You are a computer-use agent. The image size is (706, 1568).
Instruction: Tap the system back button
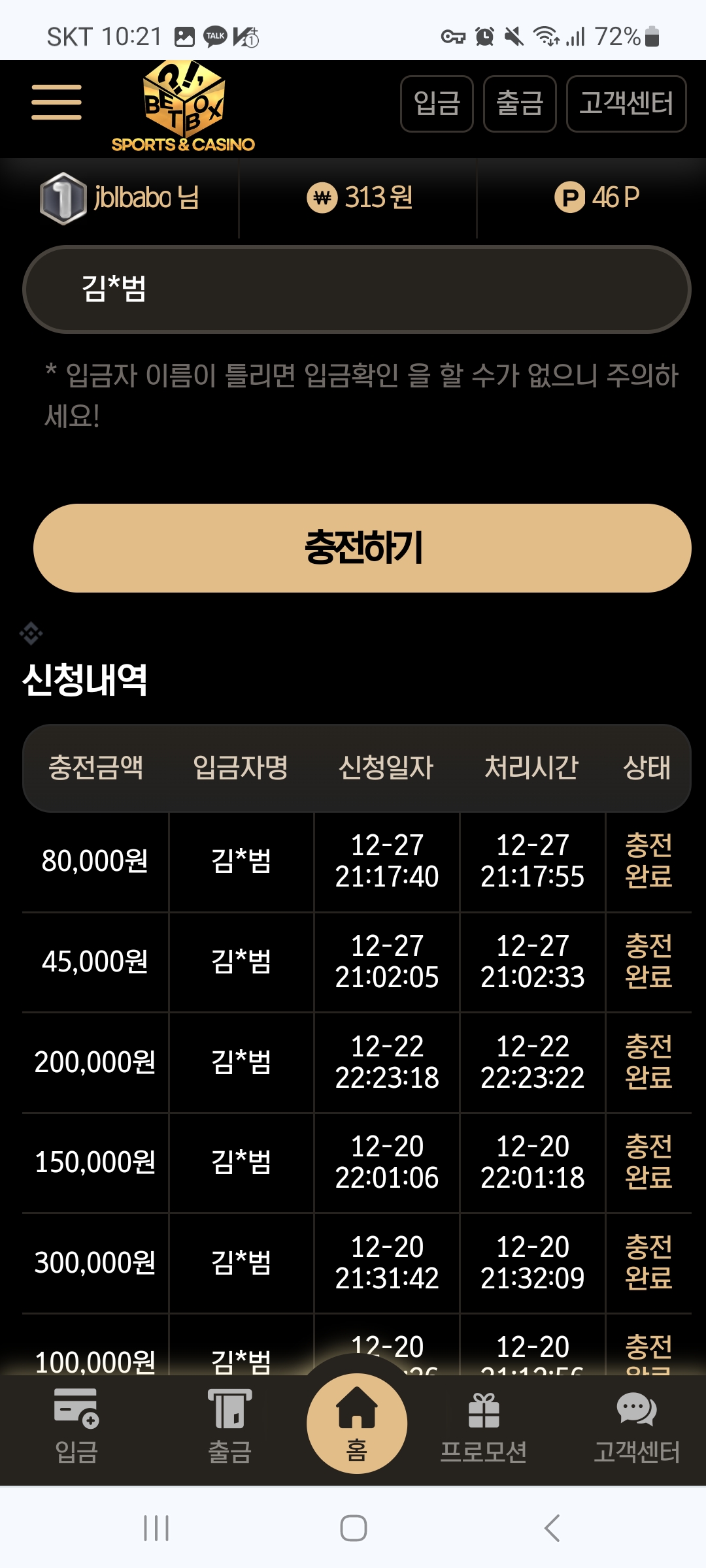pyautogui.click(x=552, y=1528)
